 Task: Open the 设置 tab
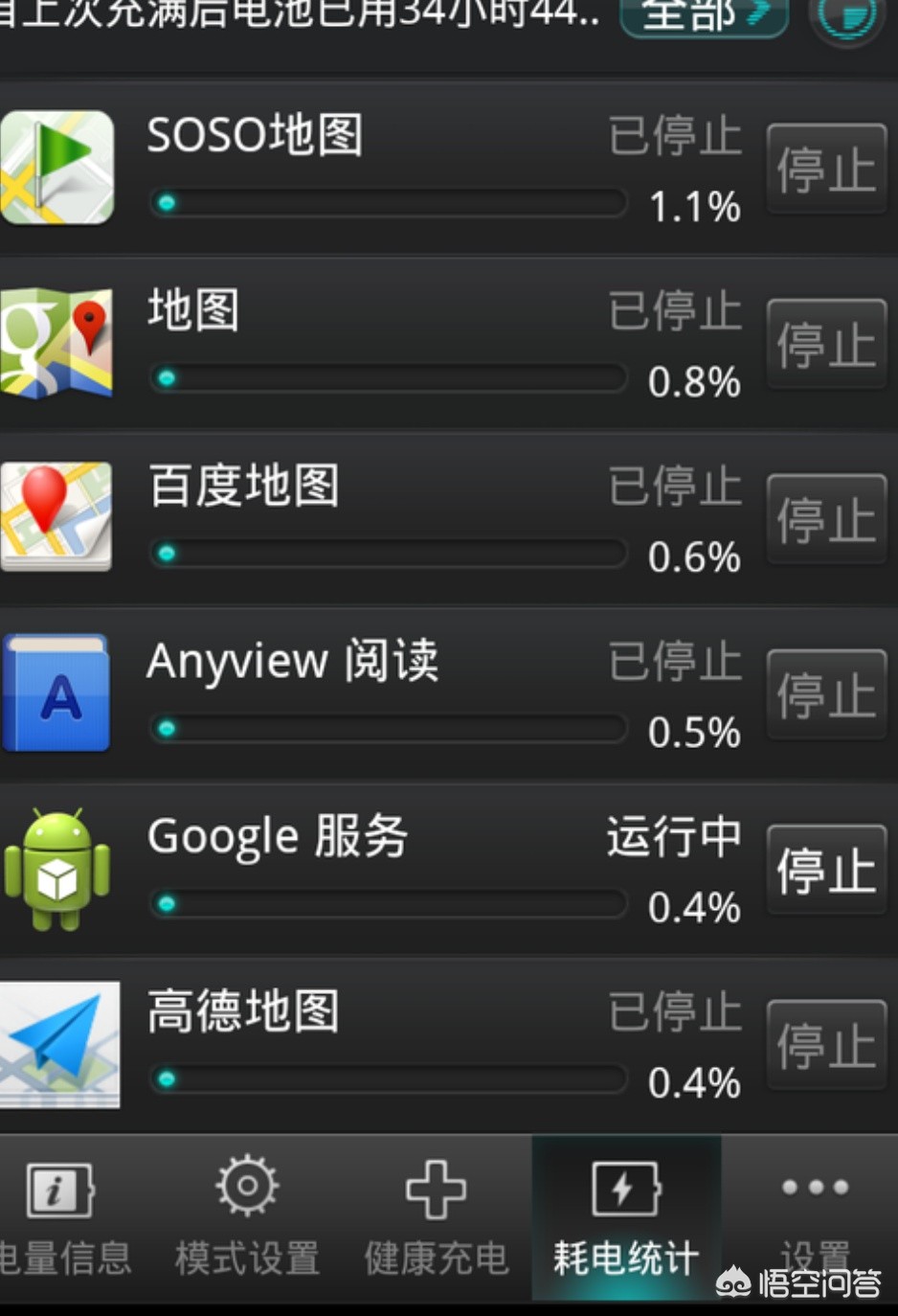(815, 1218)
